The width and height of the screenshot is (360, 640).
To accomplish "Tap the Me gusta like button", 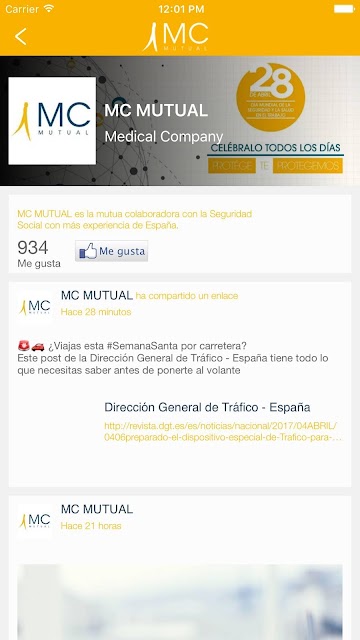I will pyautogui.click(x=111, y=251).
